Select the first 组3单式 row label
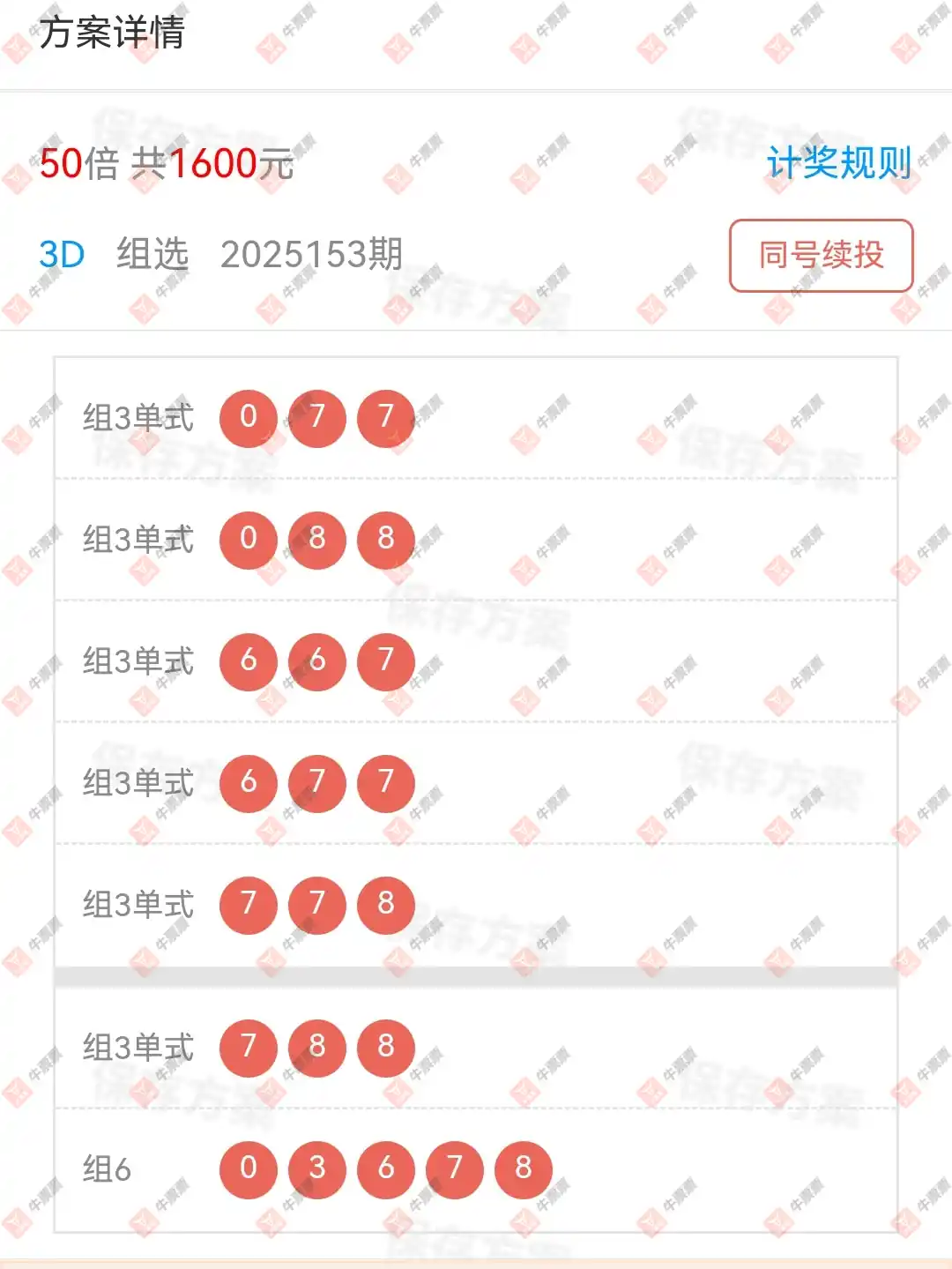952x1269 pixels. tap(137, 418)
